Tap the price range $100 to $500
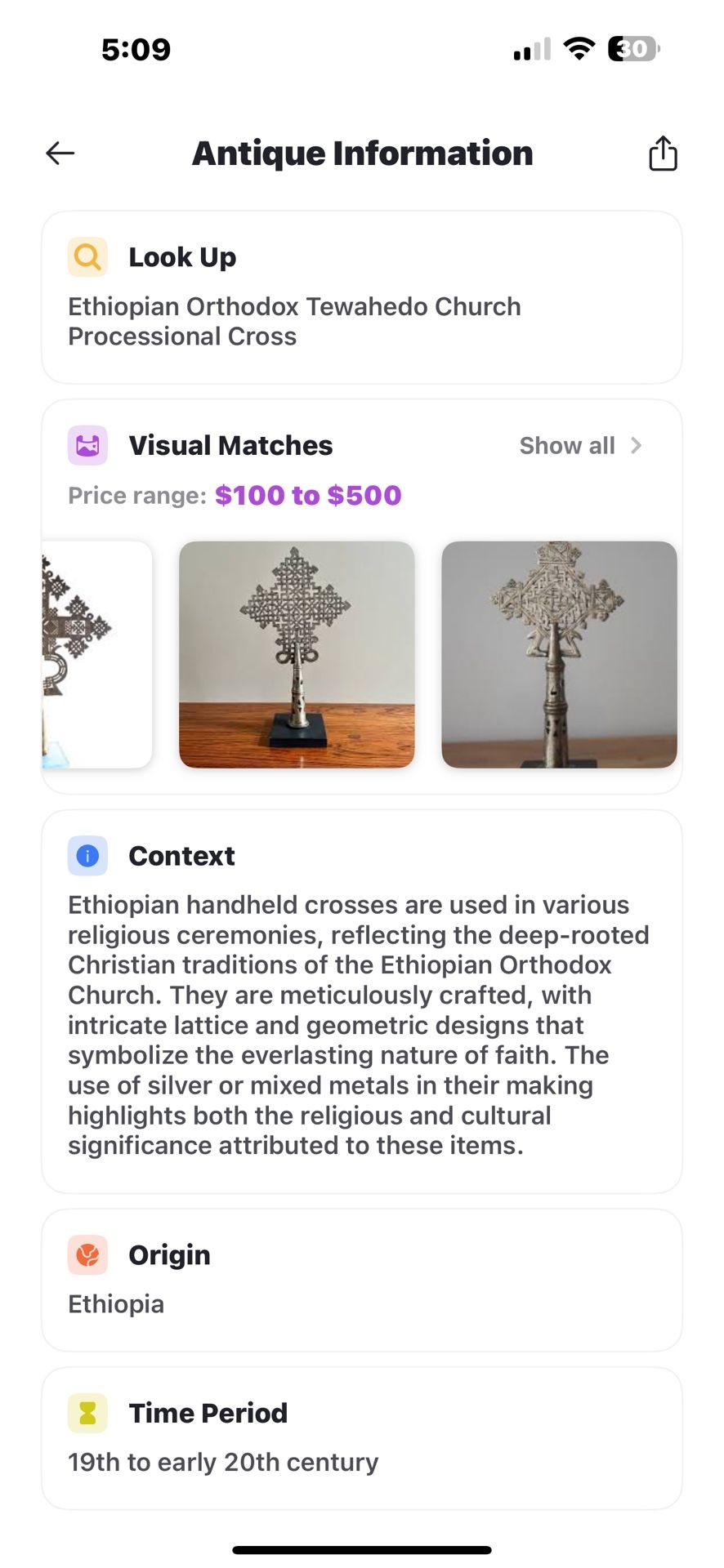Image resolution: width=724 pixels, height=1568 pixels. 306,495
